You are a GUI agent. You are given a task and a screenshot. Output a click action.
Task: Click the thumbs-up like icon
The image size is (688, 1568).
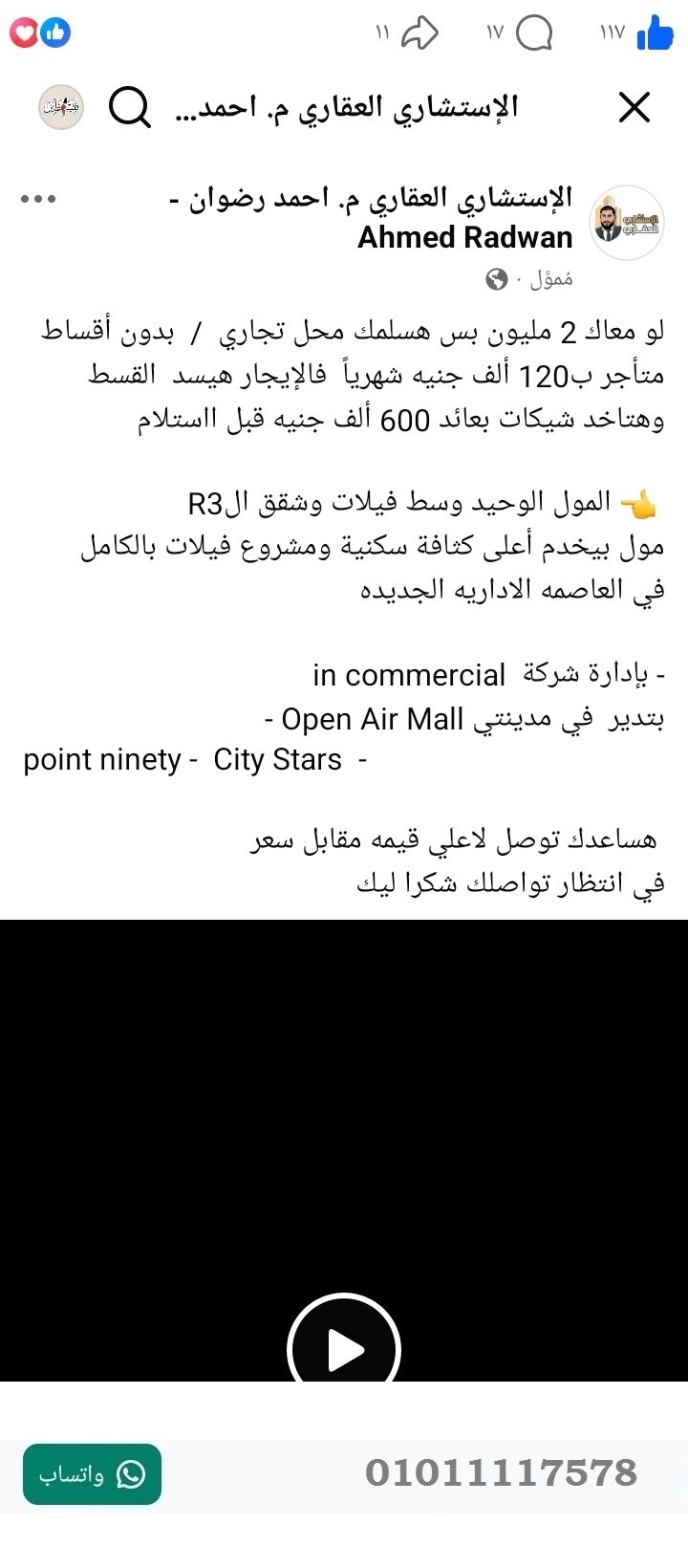pos(656,33)
